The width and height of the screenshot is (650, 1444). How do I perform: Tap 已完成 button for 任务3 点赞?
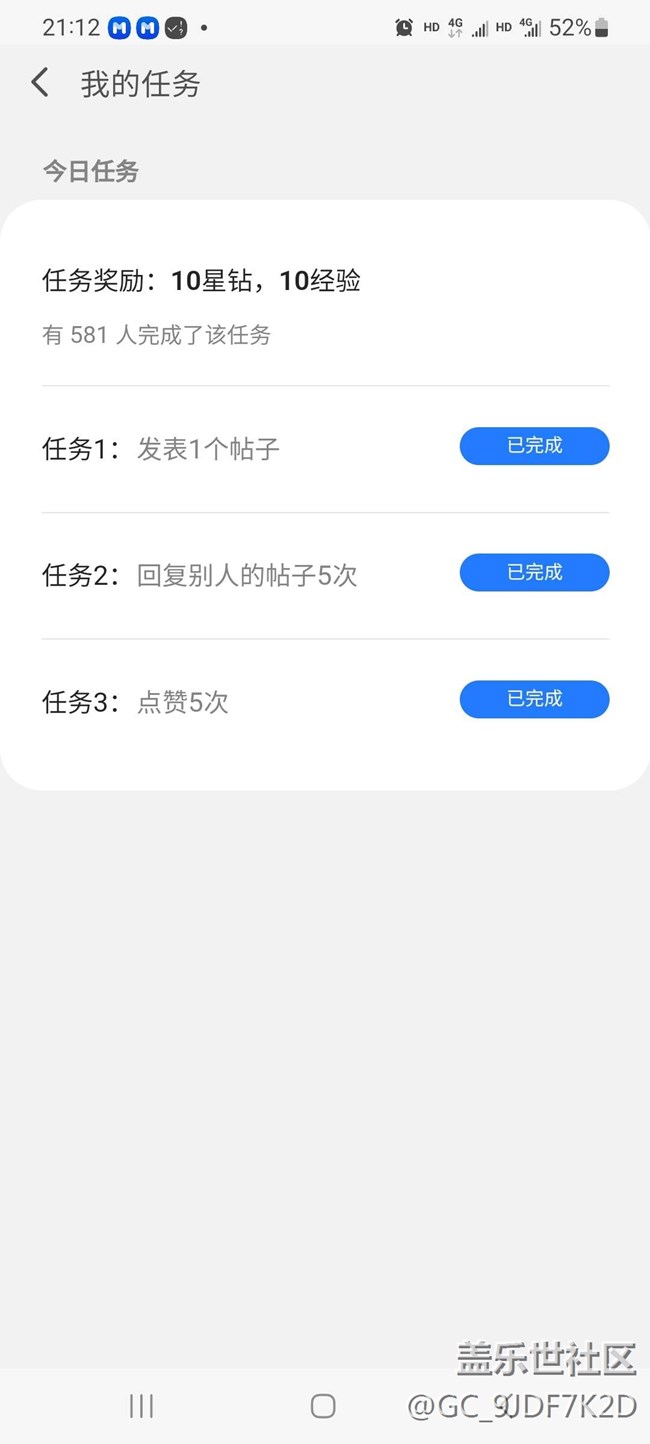pyautogui.click(x=534, y=699)
